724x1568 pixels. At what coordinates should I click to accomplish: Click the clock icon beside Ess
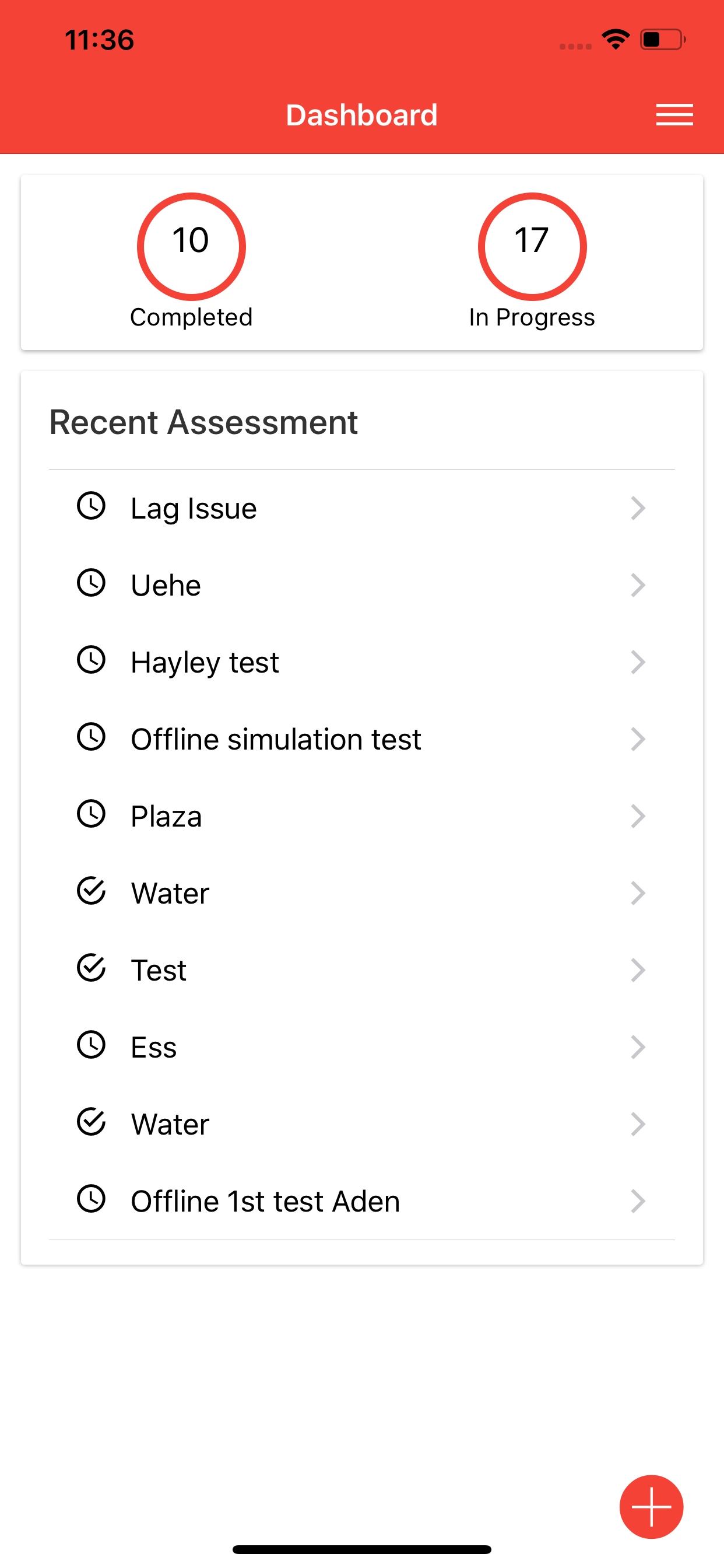(92, 1046)
